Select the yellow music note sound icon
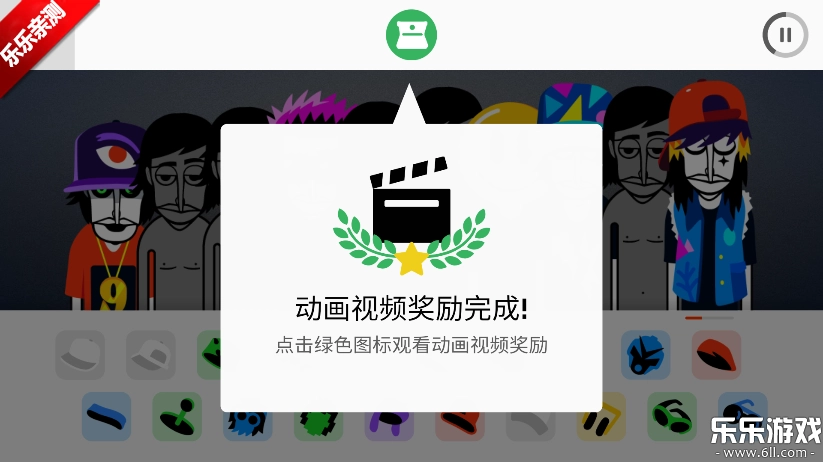This screenshot has width=823, height=462. 602,416
